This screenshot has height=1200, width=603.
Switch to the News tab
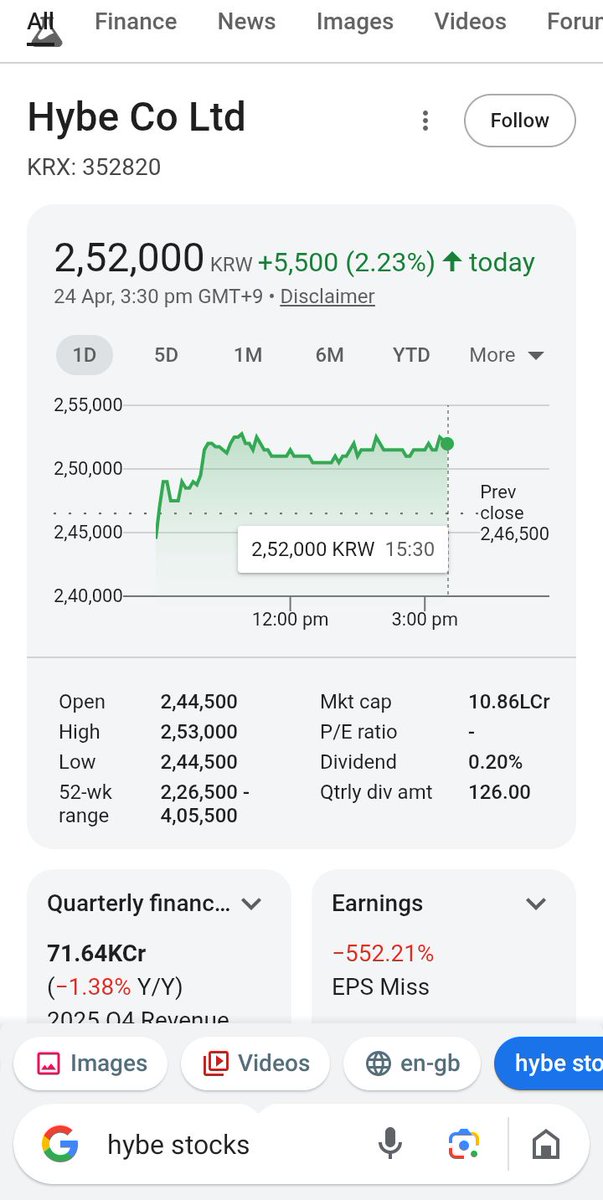(x=246, y=22)
